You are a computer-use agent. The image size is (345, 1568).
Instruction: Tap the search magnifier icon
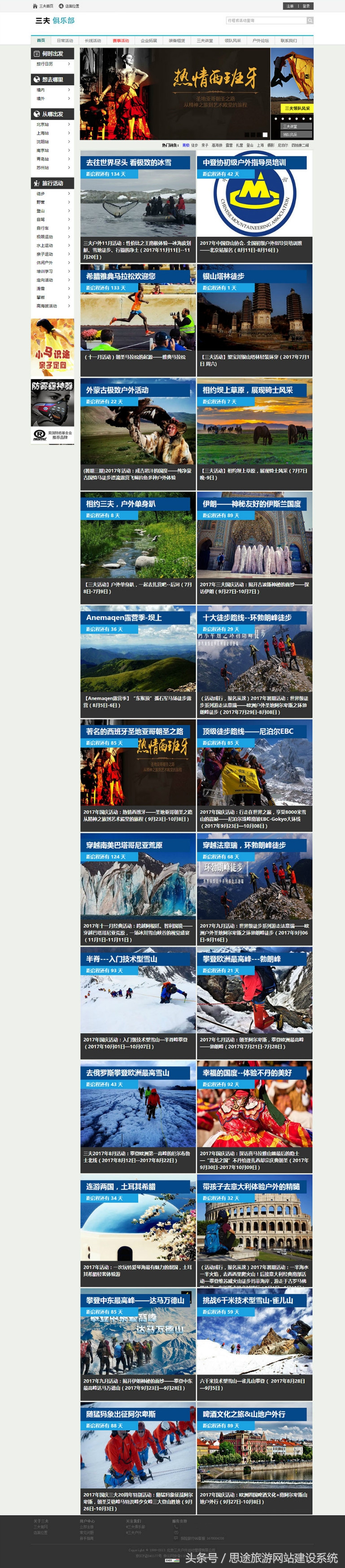310,20
